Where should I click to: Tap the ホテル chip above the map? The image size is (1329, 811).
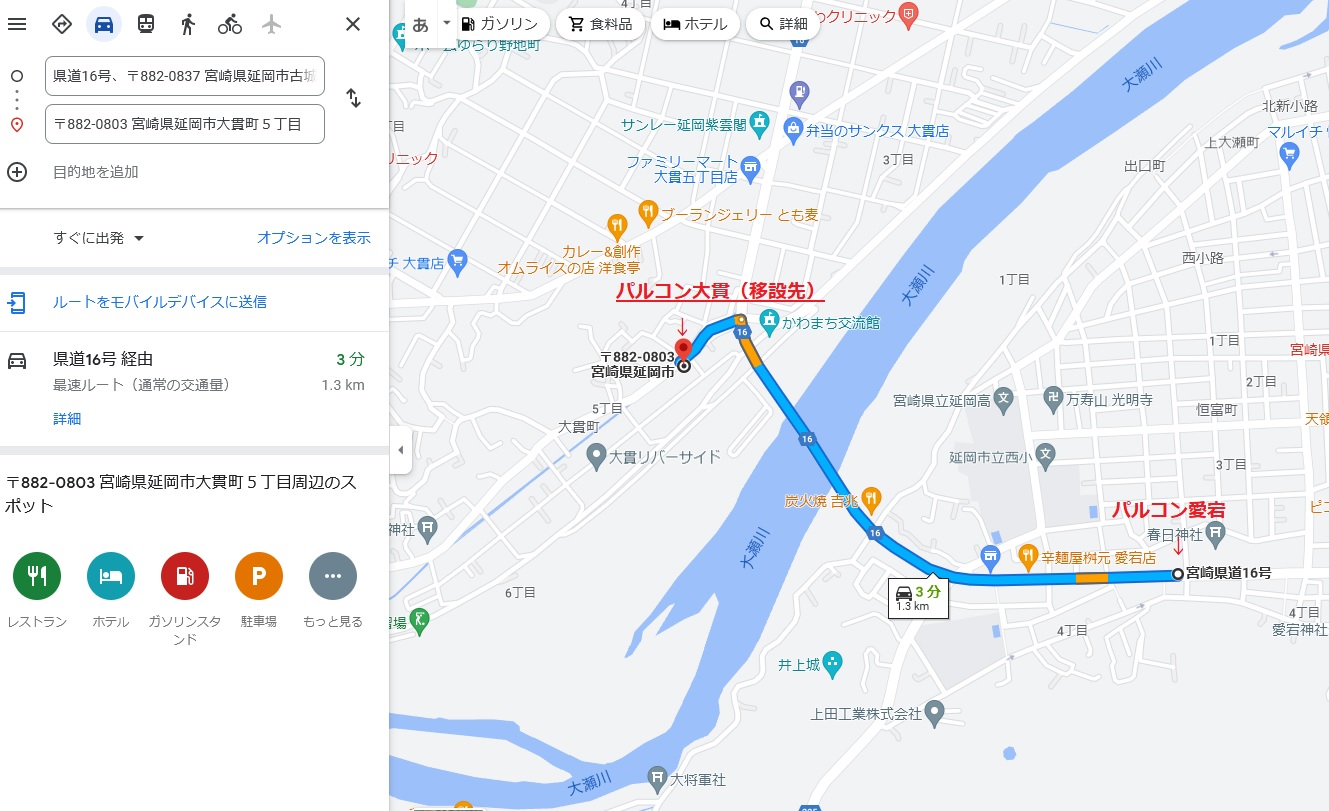click(696, 24)
